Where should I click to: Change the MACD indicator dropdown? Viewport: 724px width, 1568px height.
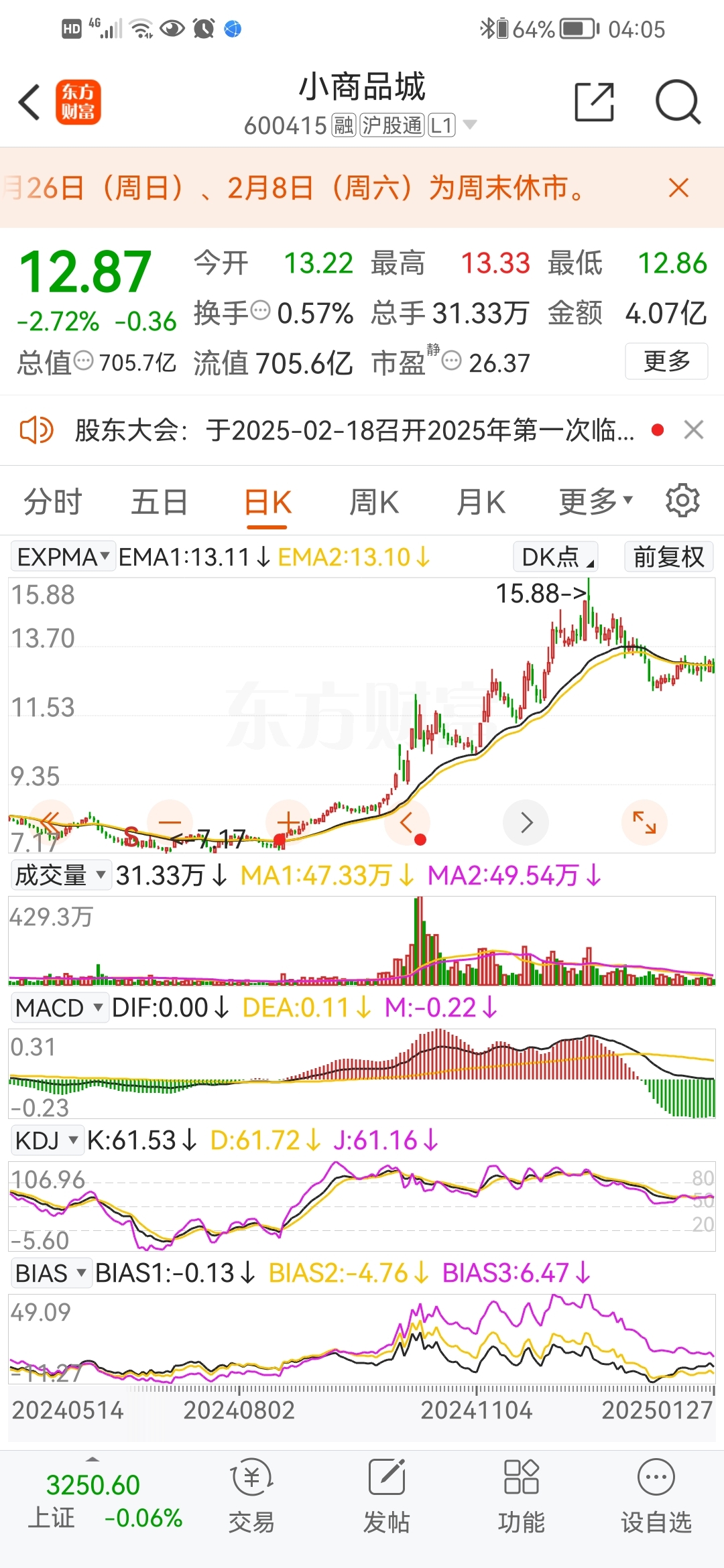pos(59,1007)
